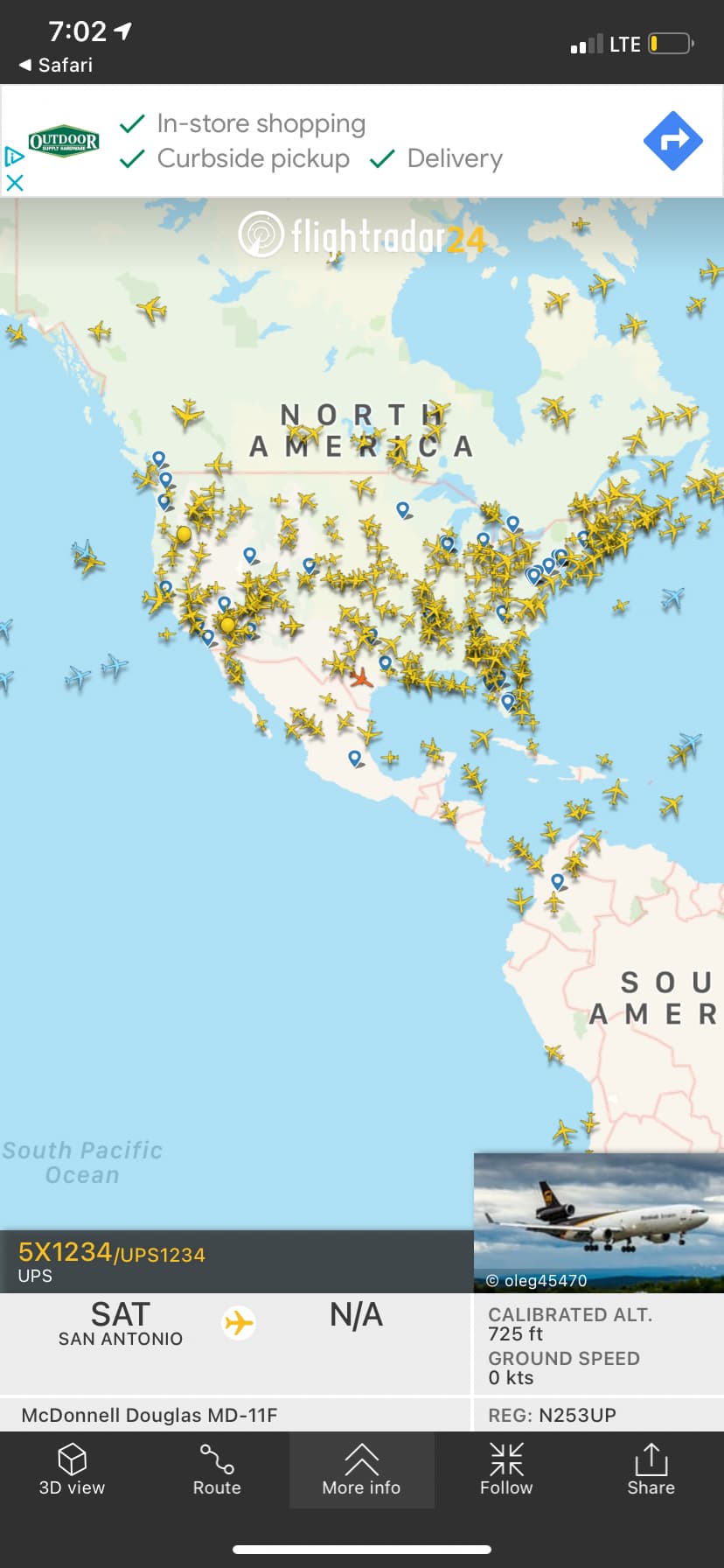Follow the selected UPS flight
724x1568 pixels.
coord(506,1470)
